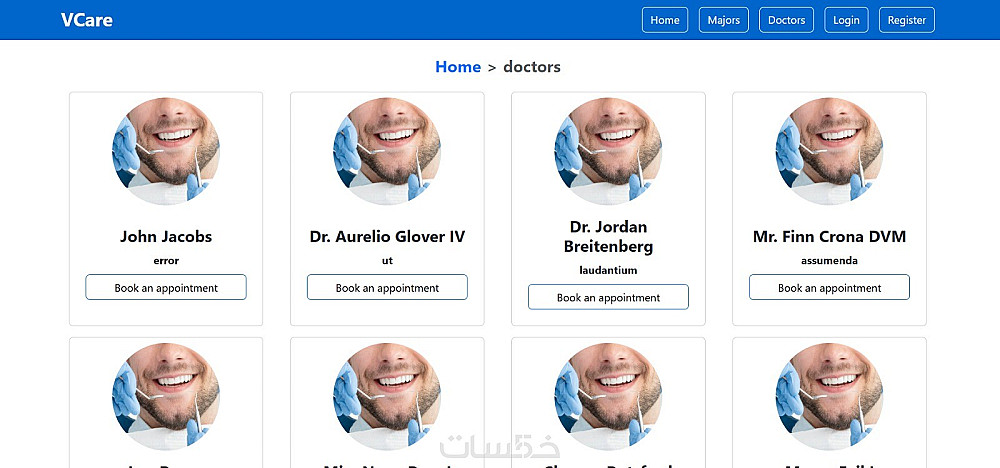This screenshot has height=468, width=1000.
Task: Open the Doctors nav button
Action: (786, 20)
